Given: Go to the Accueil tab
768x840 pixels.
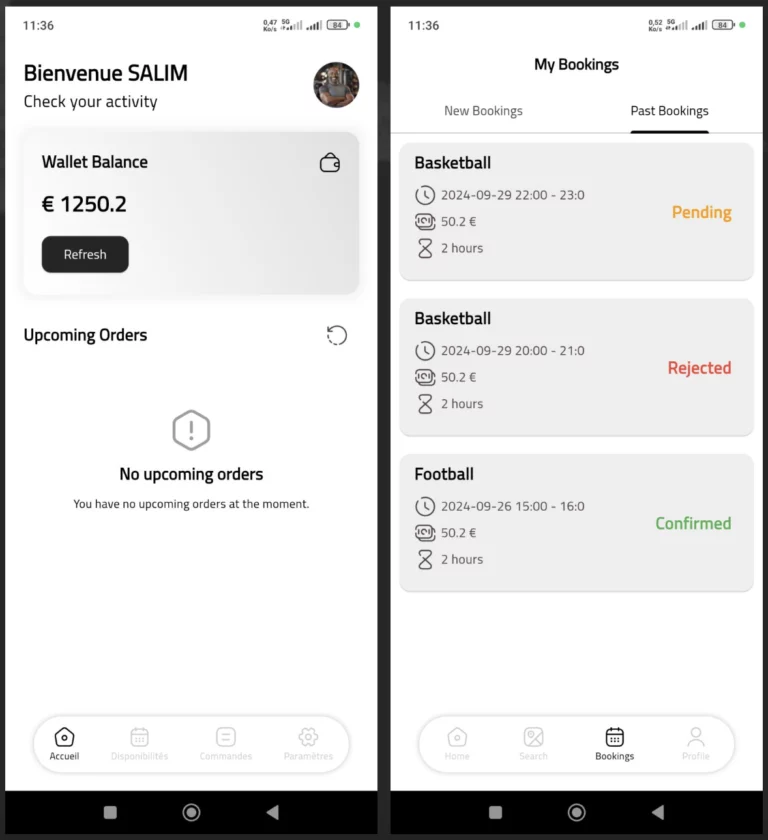Looking at the screenshot, I should click(64, 744).
